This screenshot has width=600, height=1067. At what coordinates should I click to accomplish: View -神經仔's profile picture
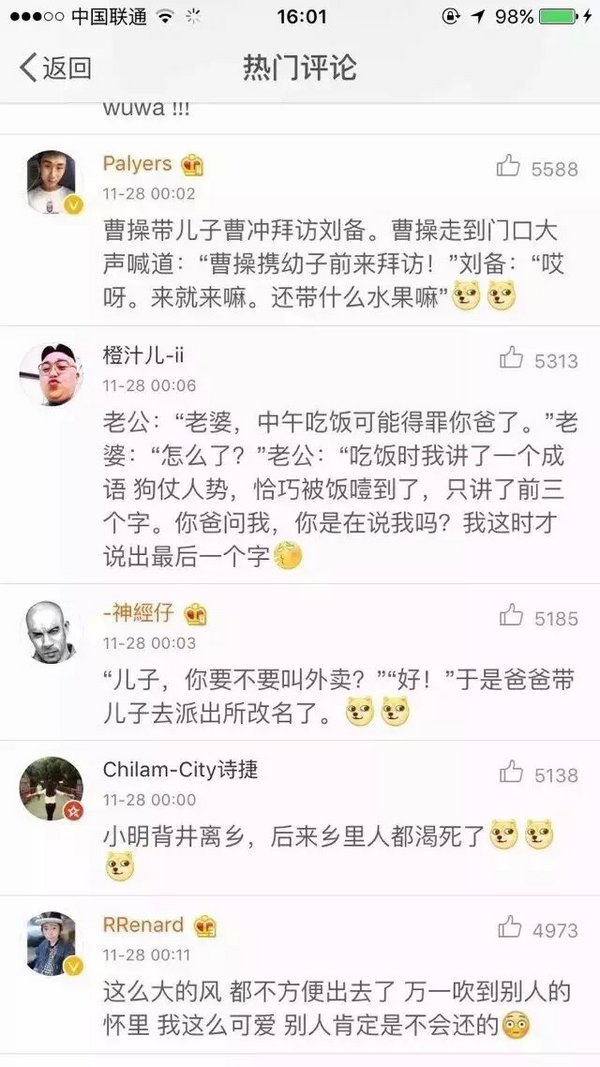(50, 632)
